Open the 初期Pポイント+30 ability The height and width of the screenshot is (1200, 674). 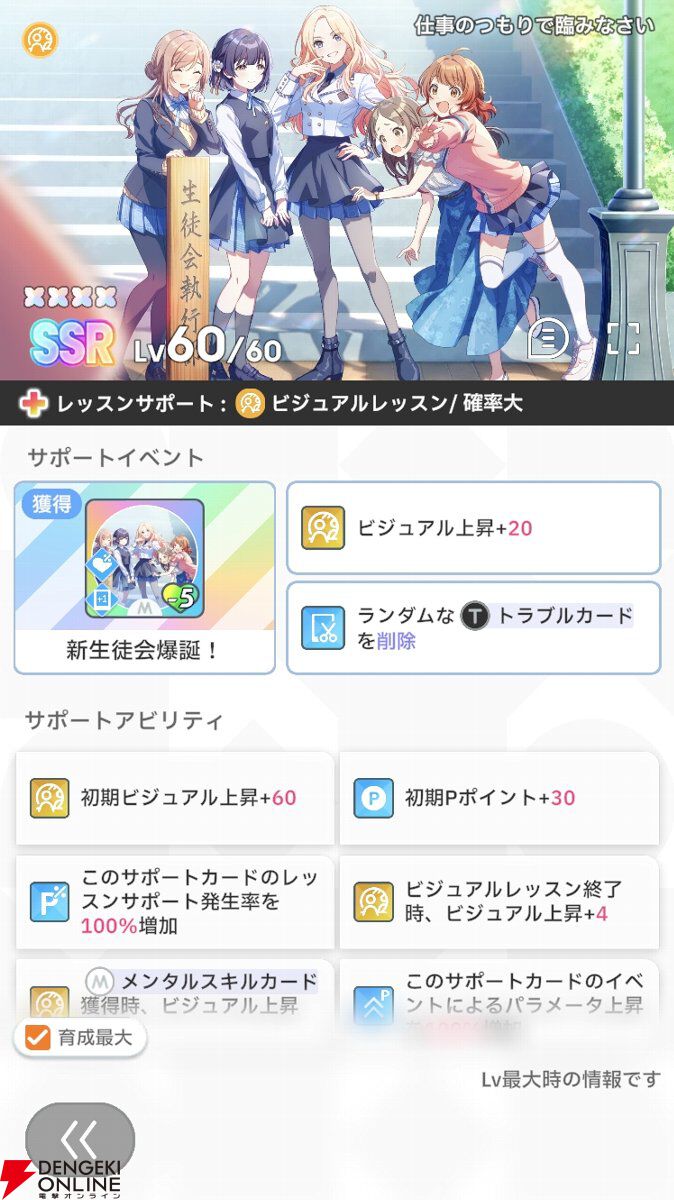pos(498,798)
